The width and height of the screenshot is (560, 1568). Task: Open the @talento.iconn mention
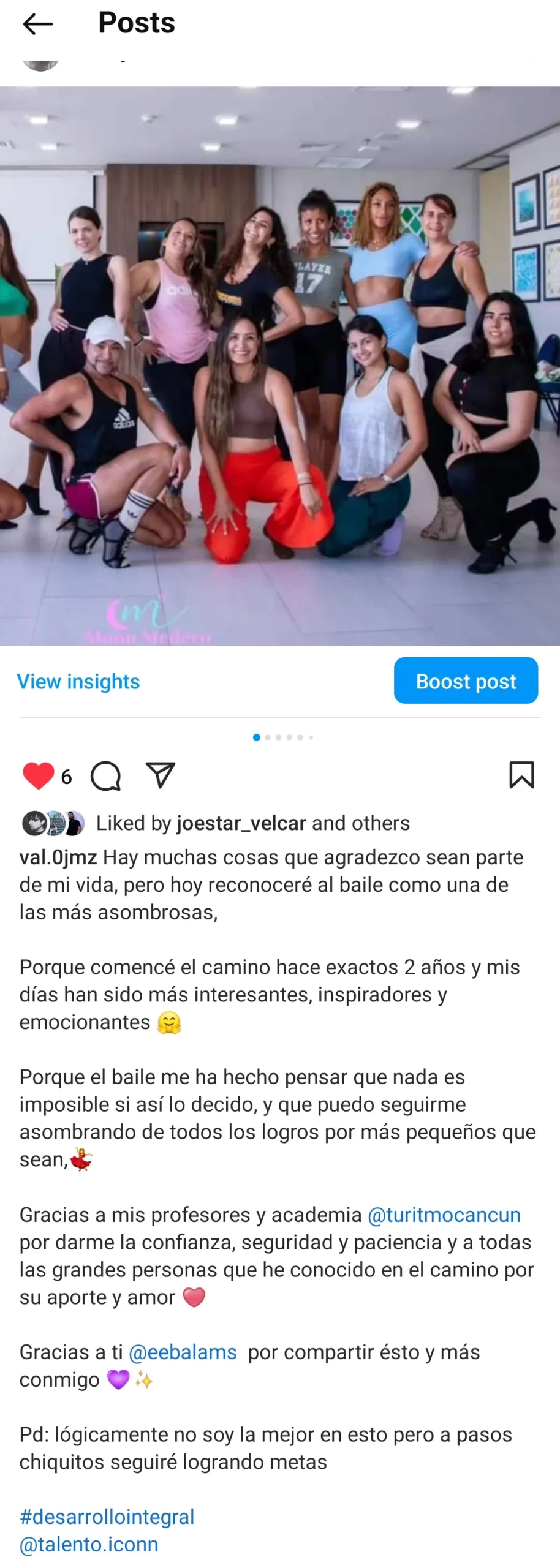[89, 1544]
